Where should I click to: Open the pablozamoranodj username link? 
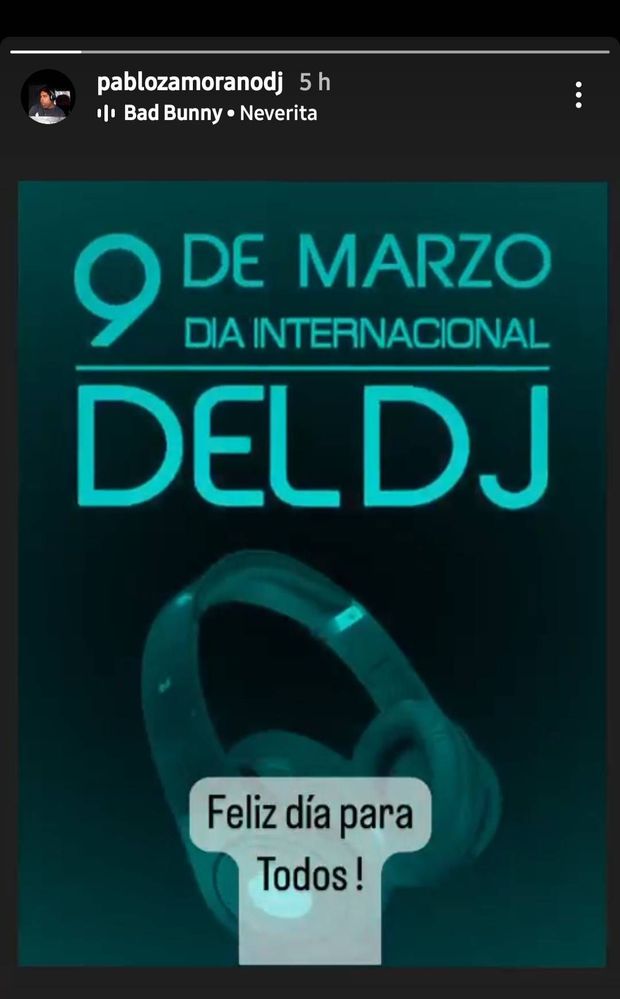[x=192, y=82]
